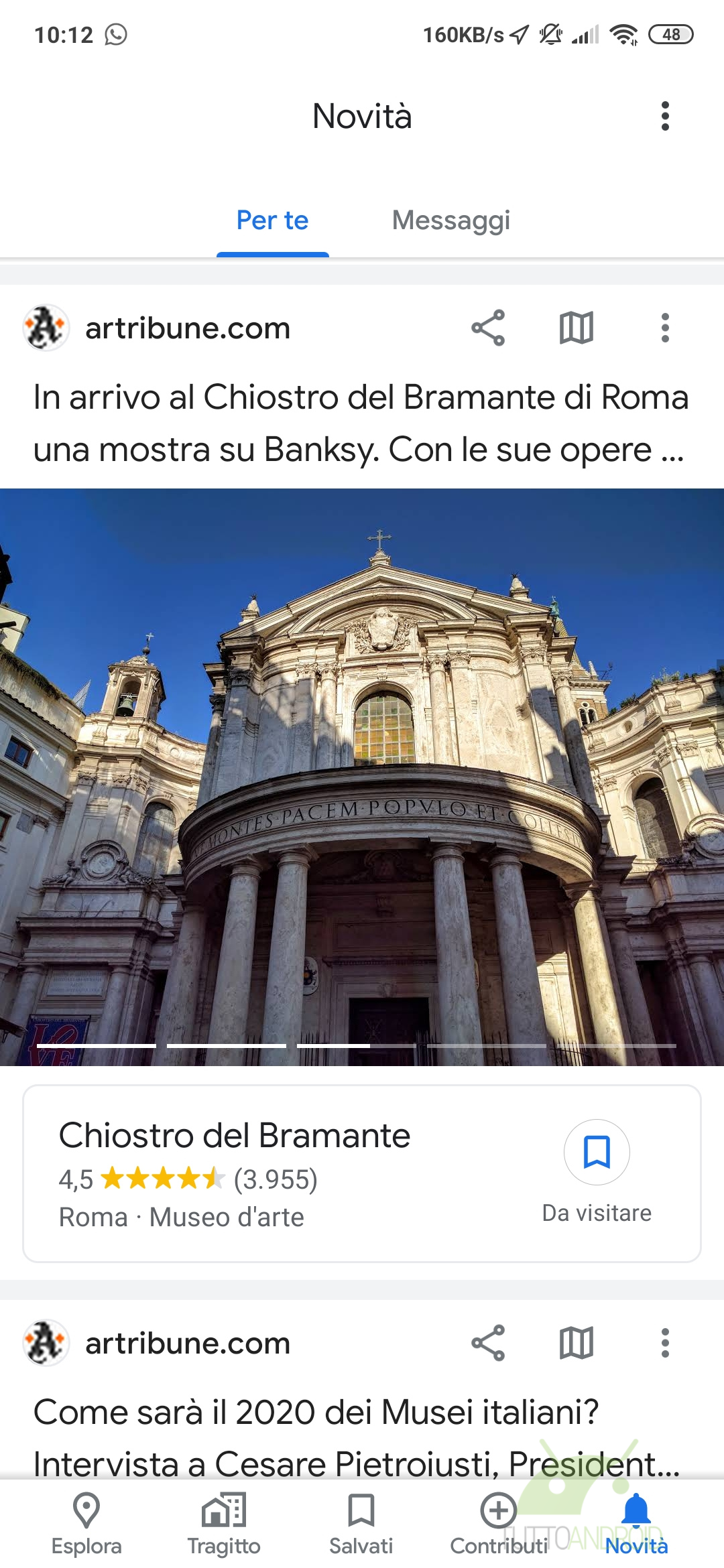
Task: Go to the Esplora tab
Action: click(x=86, y=1524)
